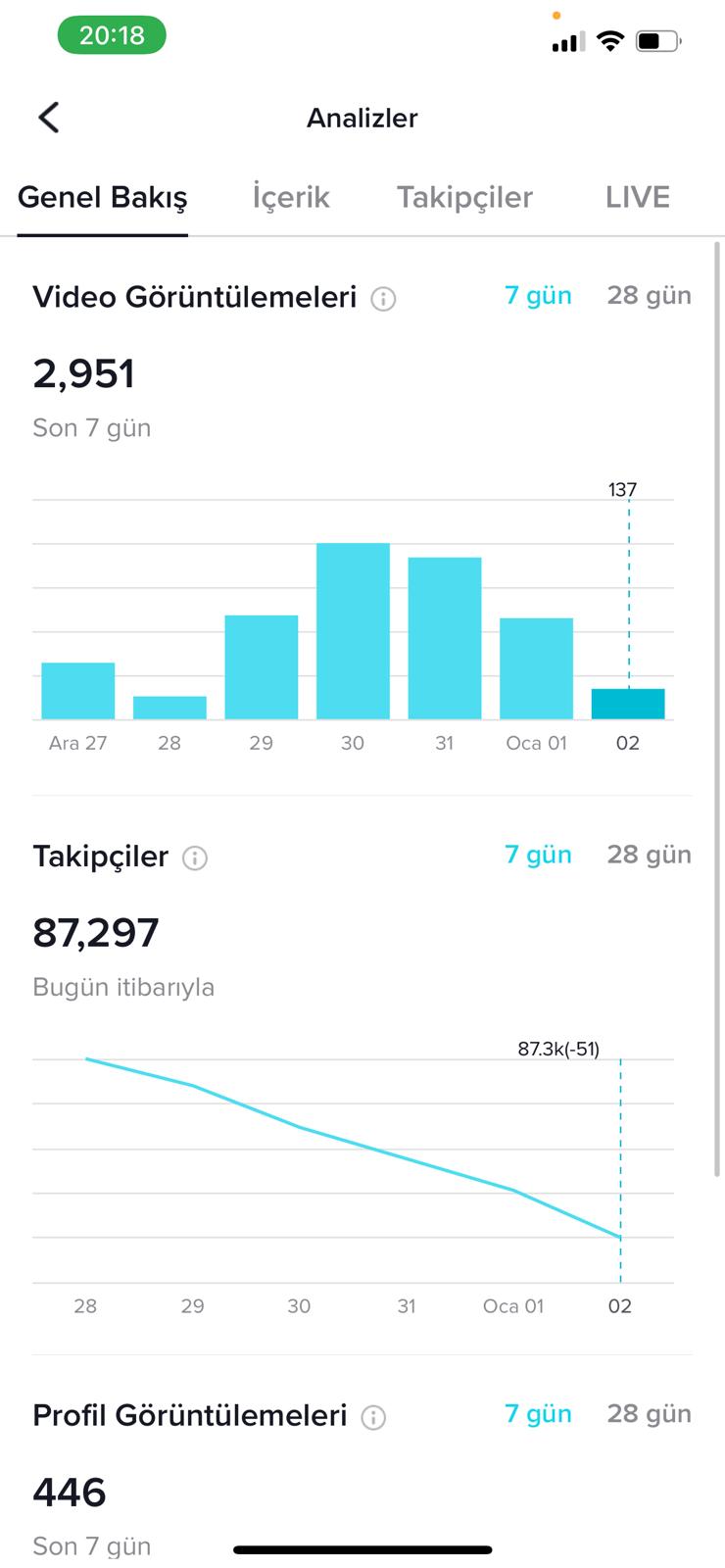This screenshot has width=725, height=1568.
Task: Go back from Analizler screen
Action: (x=49, y=118)
